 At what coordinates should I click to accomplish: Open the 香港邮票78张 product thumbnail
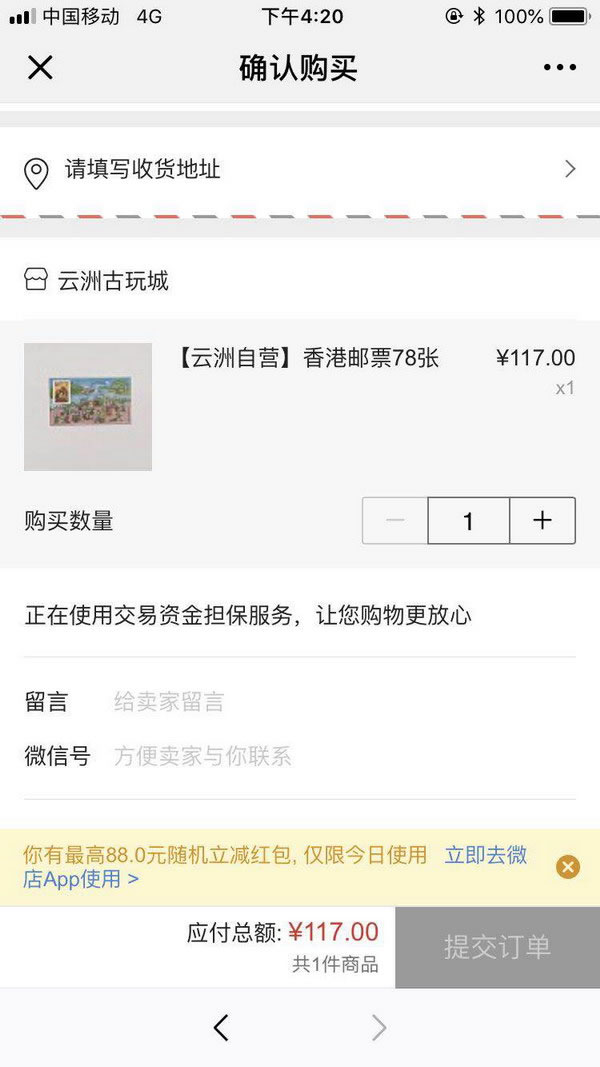coord(88,407)
